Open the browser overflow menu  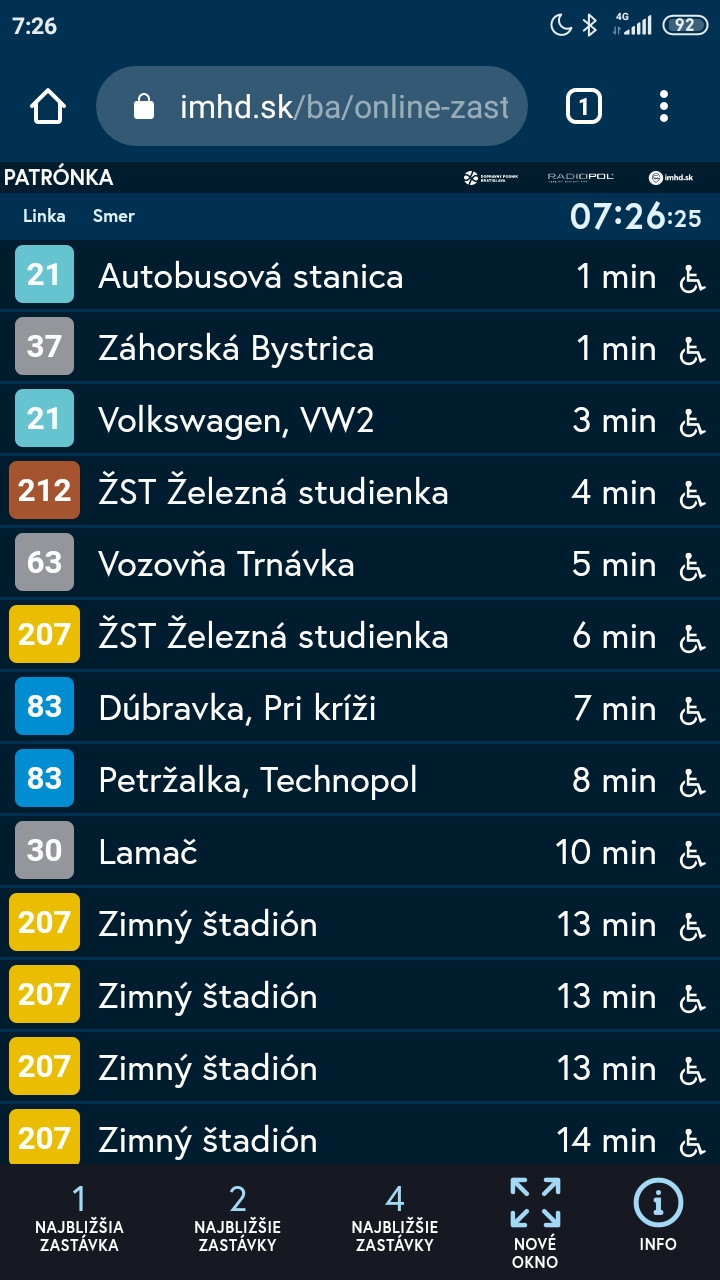point(664,107)
